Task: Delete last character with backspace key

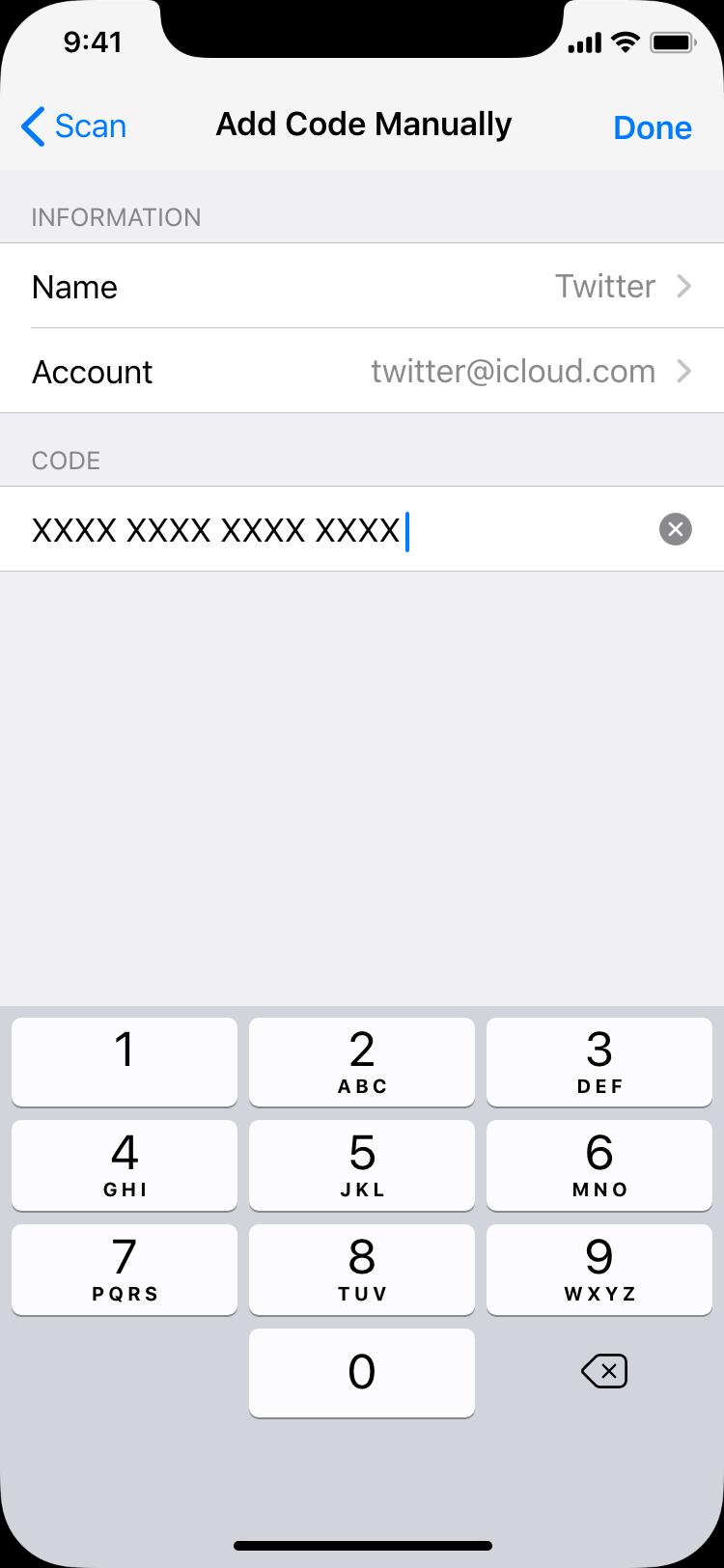Action: tap(604, 1371)
